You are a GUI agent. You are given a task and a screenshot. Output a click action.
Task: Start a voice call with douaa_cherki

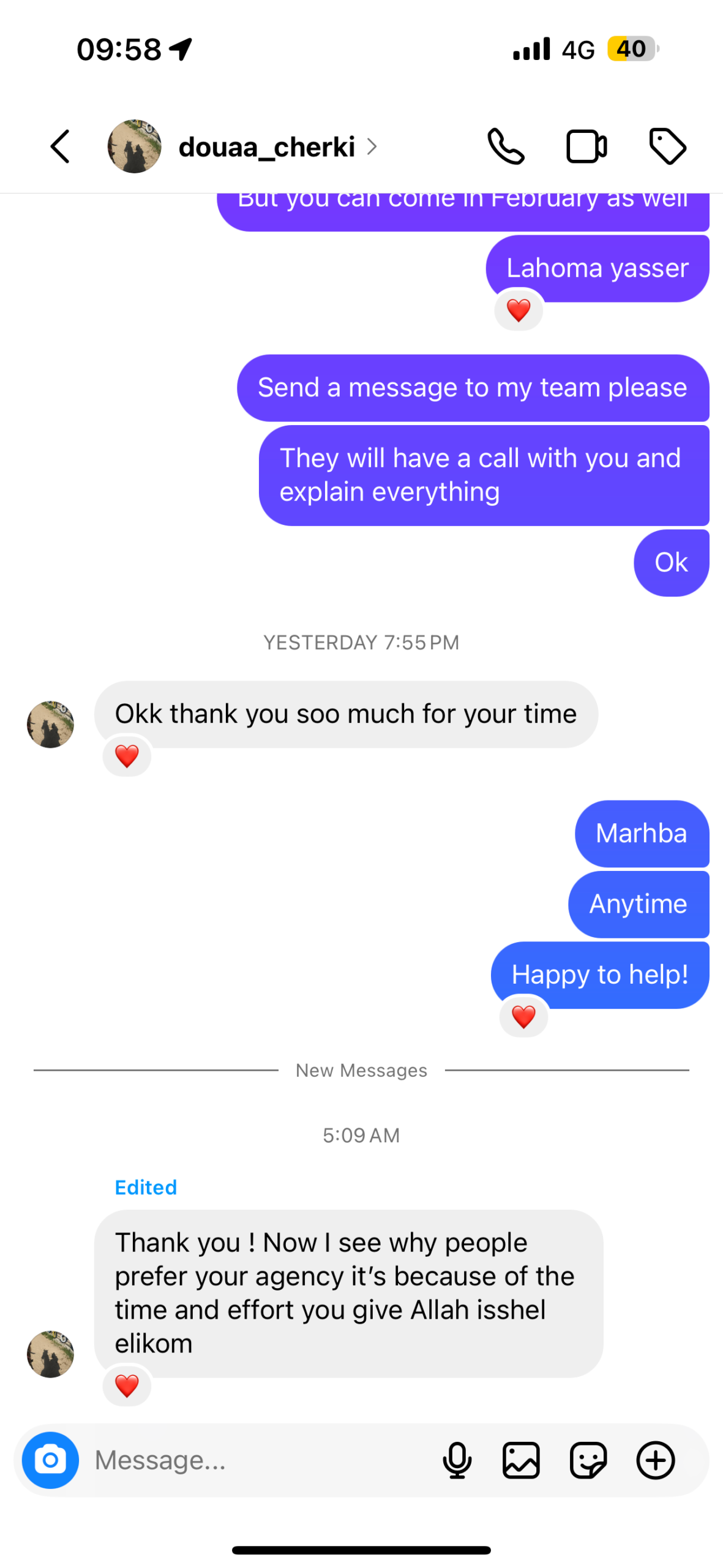click(506, 146)
